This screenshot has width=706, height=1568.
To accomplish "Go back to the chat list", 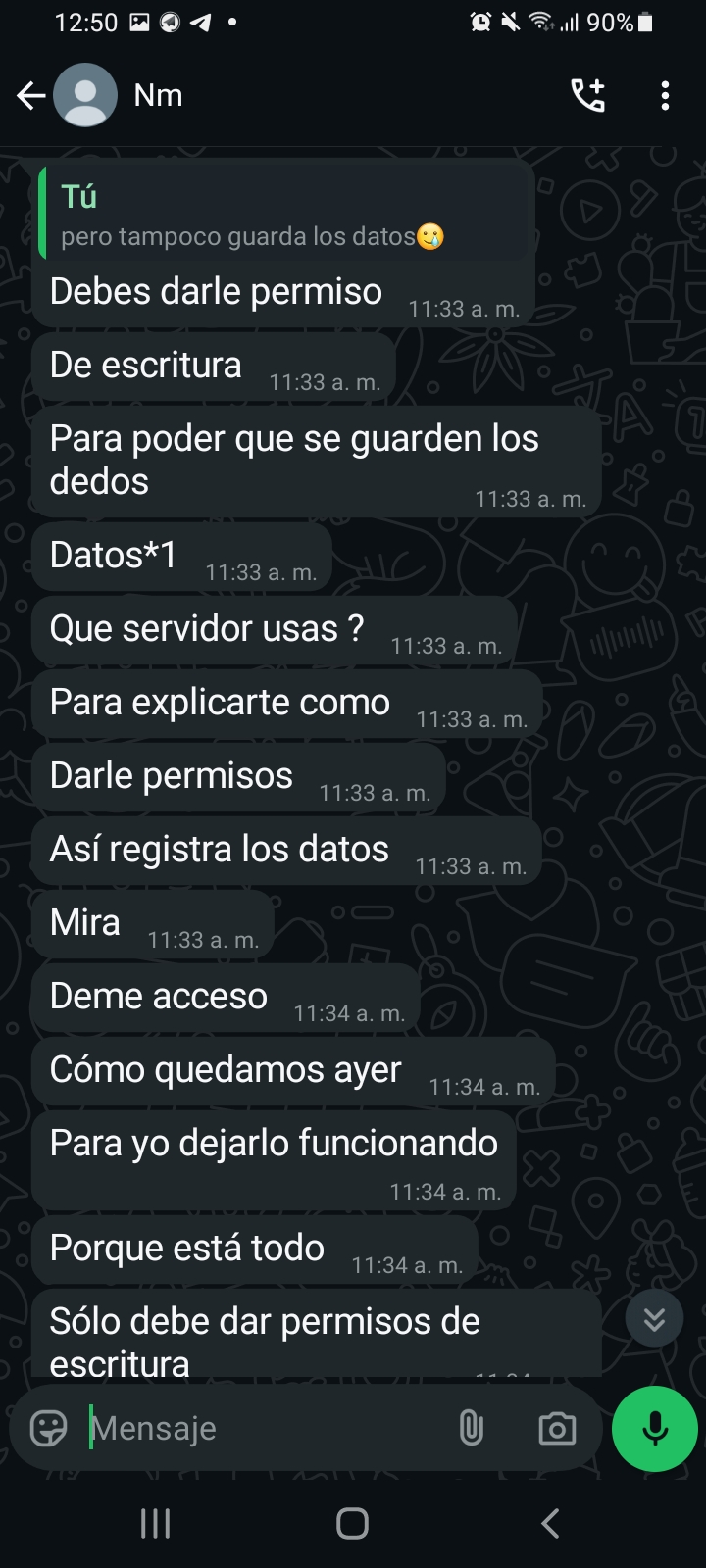I will (x=31, y=95).
